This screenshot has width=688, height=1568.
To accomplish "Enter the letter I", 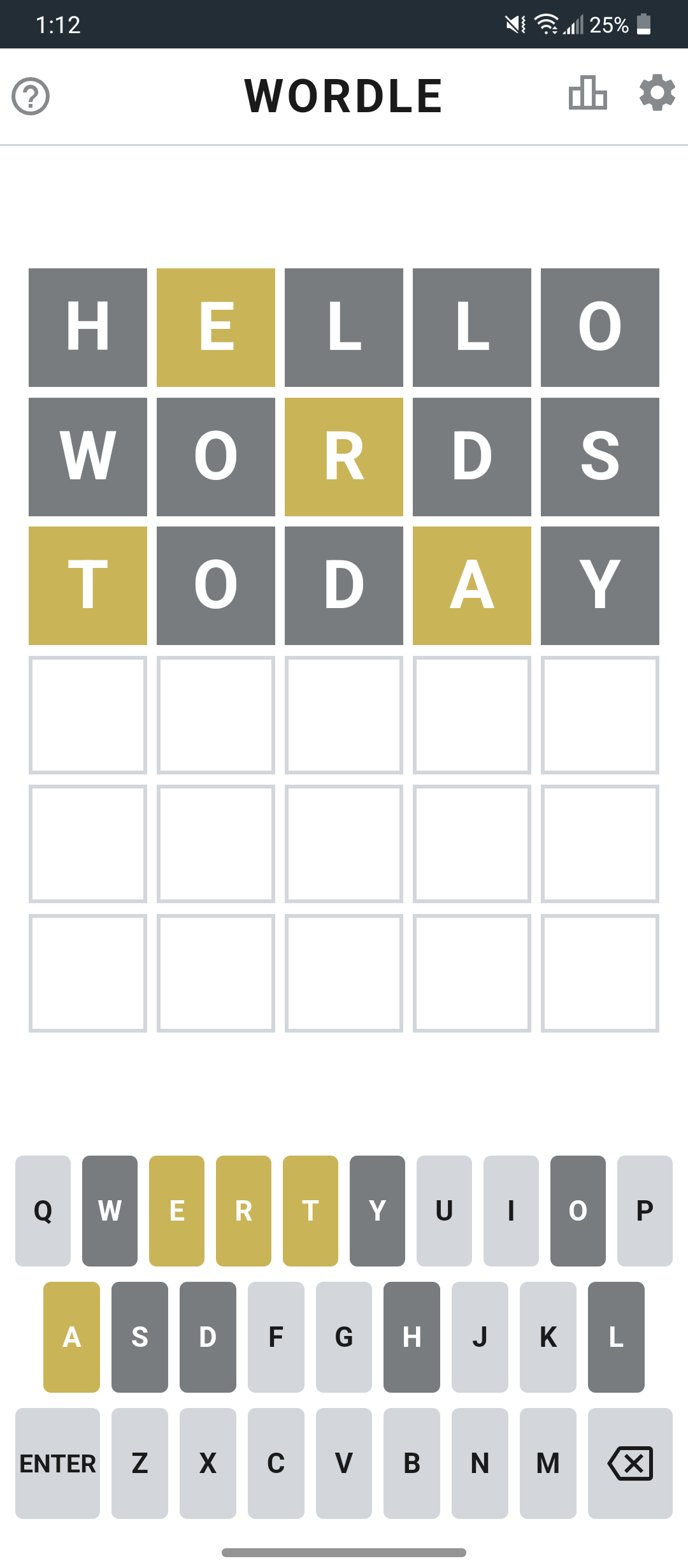I will coord(511,1210).
